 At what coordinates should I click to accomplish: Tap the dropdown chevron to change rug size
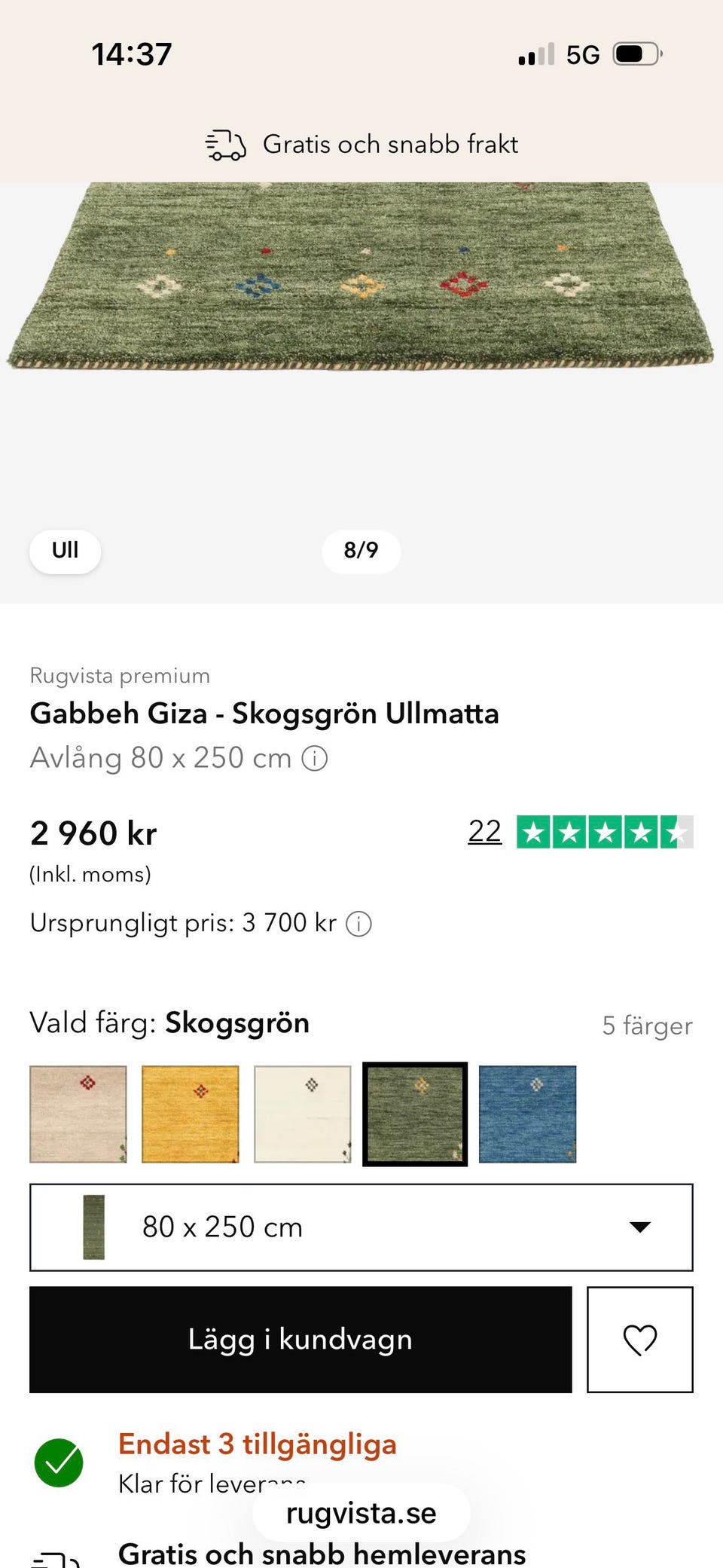(639, 1227)
